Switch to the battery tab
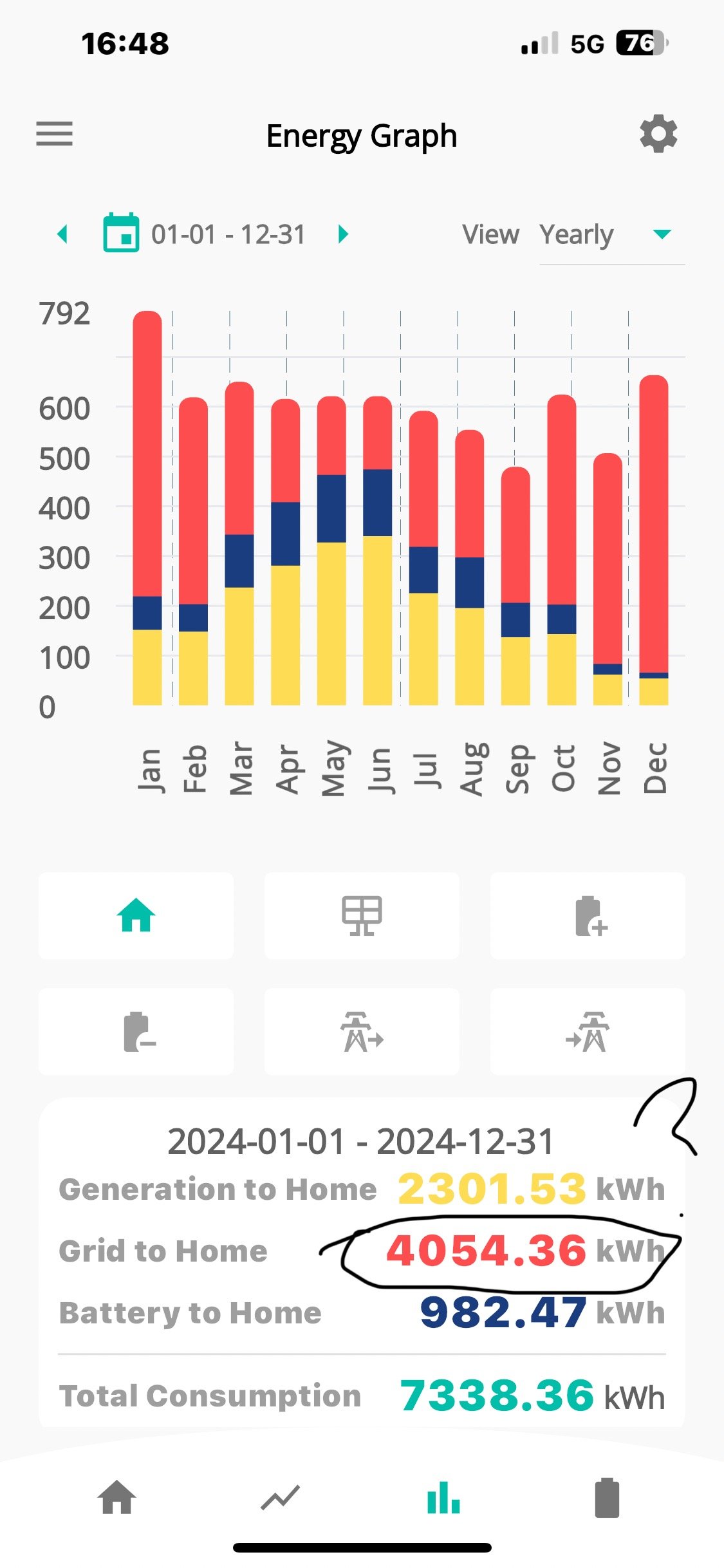The width and height of the screenshot is (724, 1568). (606, 1497)
